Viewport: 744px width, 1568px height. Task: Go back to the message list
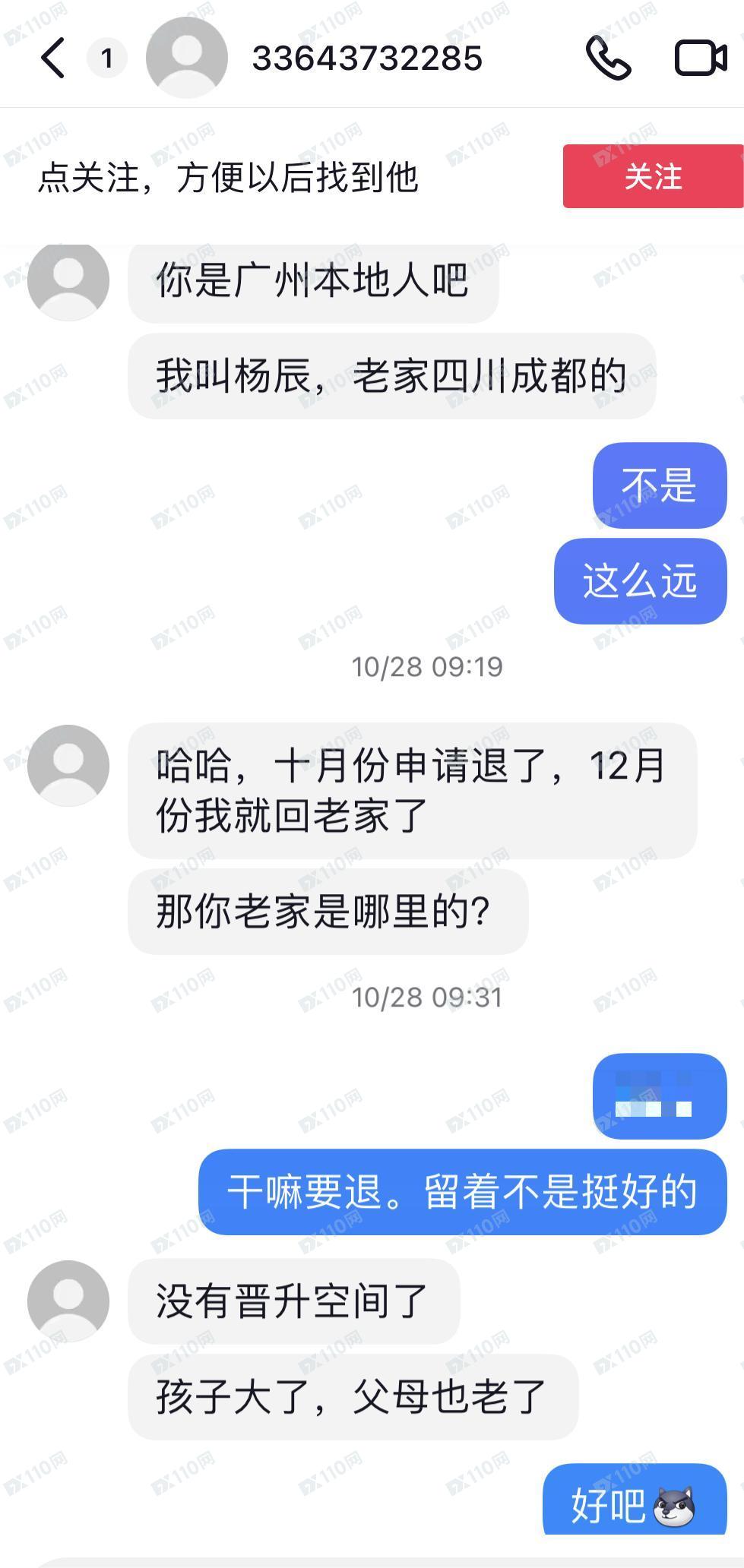53,58
